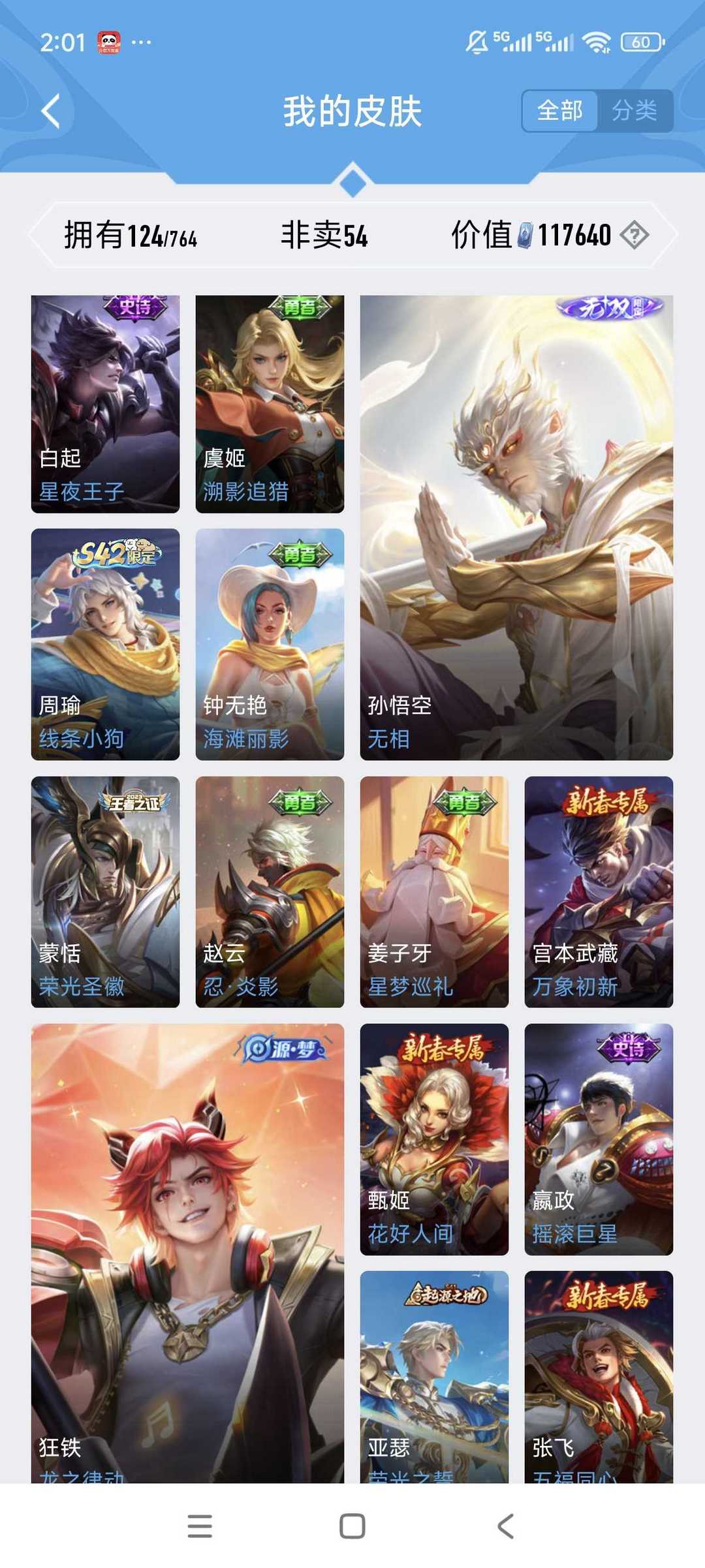This screenshot has height=1568, width=705.
Task: Open 钟无艳 海滩丽影 skin card
Action: tap(270, 644)
